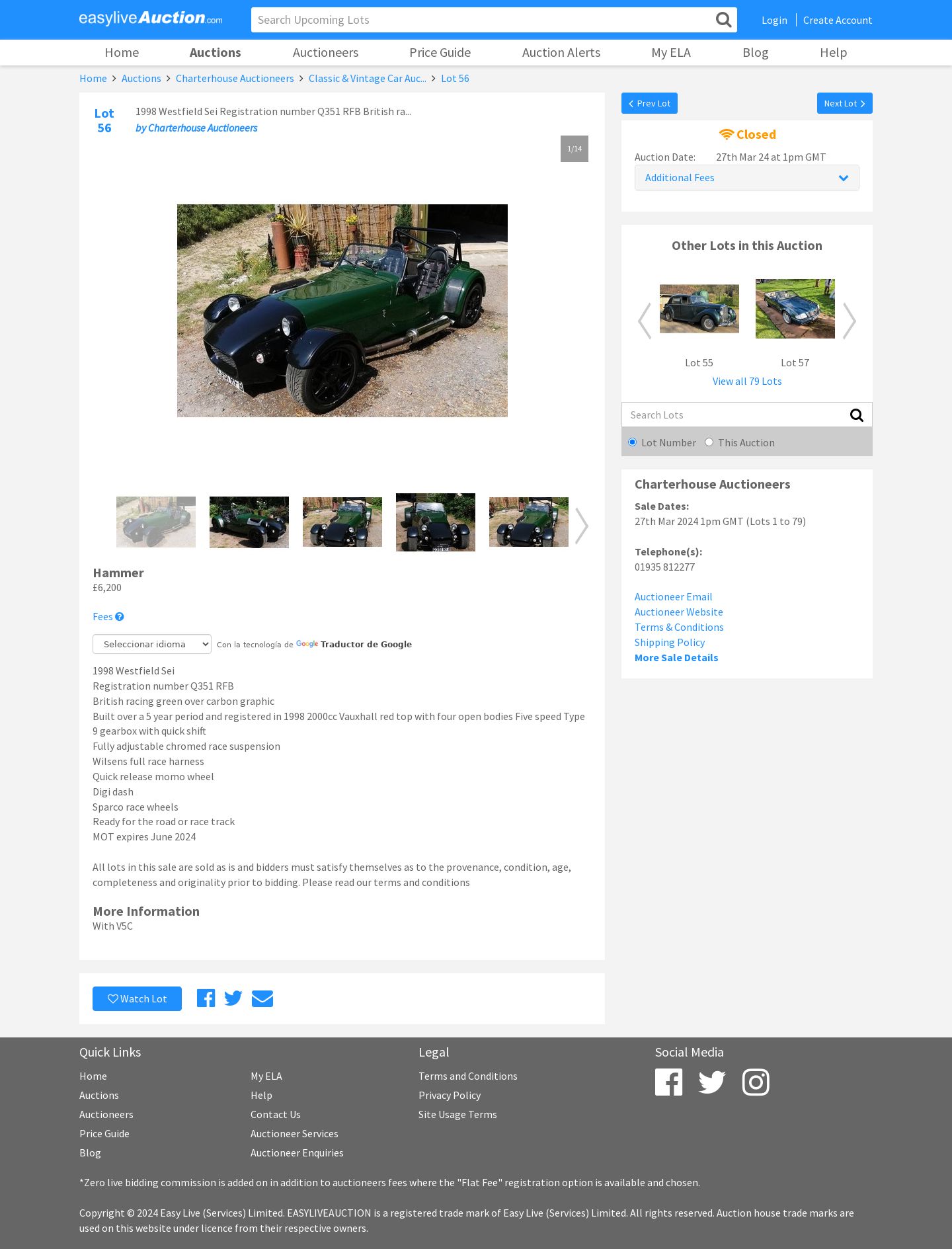Open the Fees help link
Image resolution: width=952 pixels, height=1249 pixels.
pos(108,617)
